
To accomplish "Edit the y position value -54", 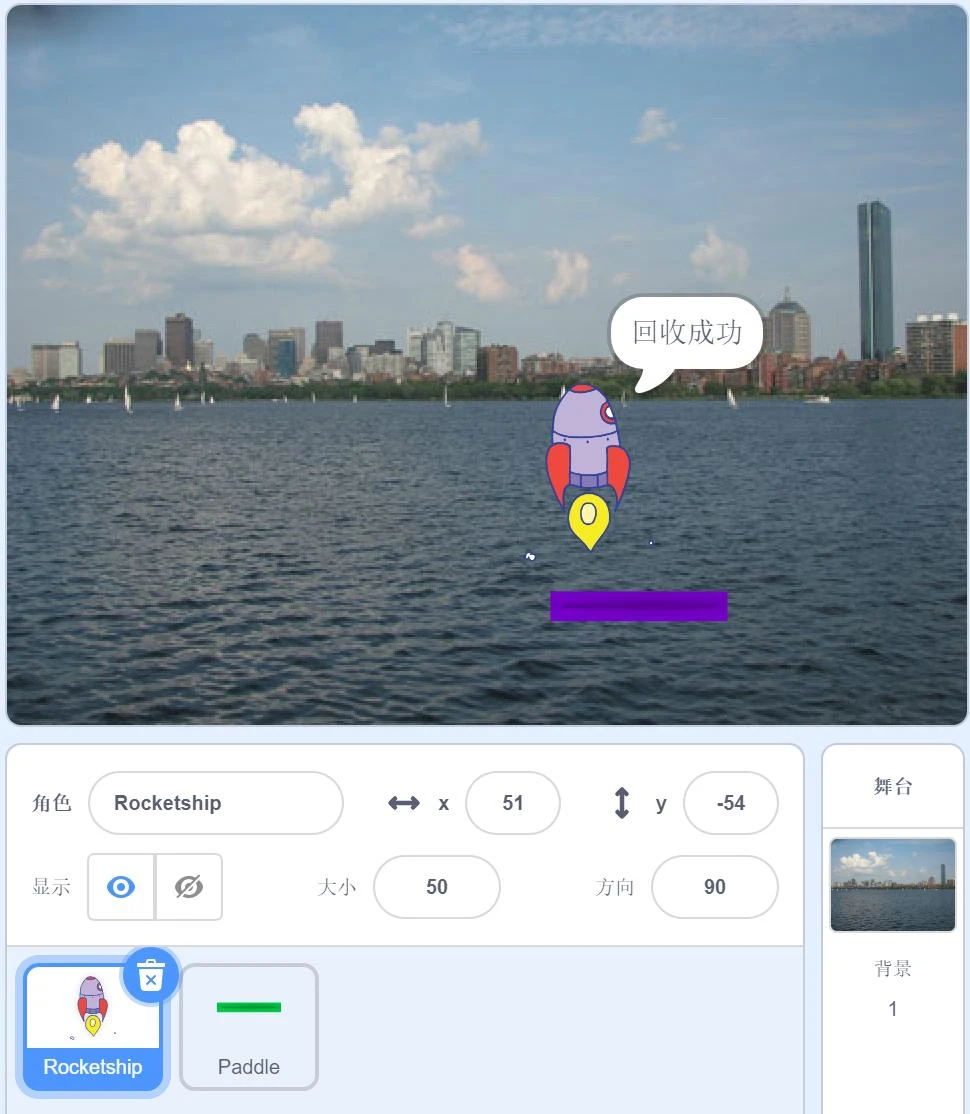I will tap(730, 803).
